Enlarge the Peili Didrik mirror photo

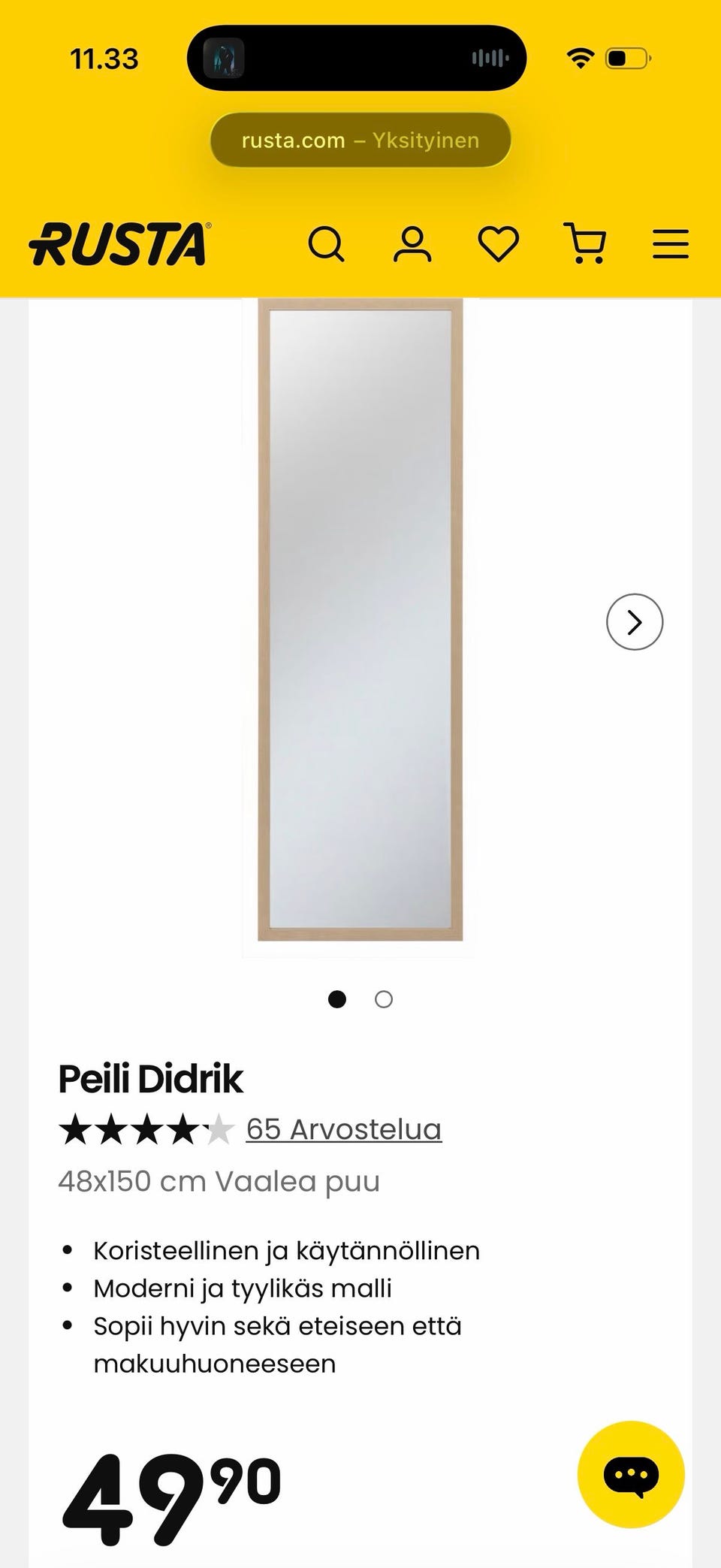[x=360, y=620]
